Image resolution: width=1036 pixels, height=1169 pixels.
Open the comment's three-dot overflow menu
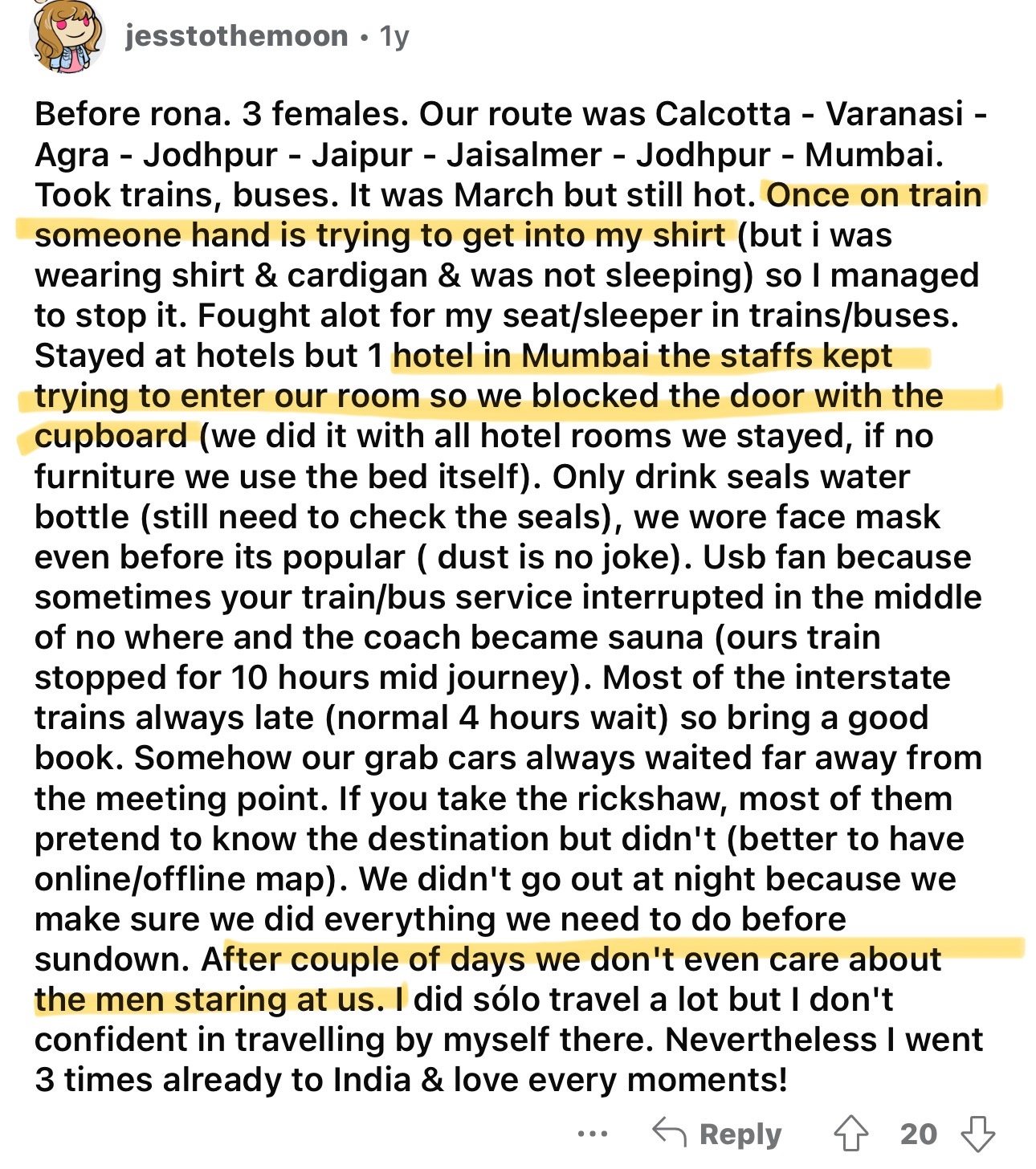(x=593, y=1134)
